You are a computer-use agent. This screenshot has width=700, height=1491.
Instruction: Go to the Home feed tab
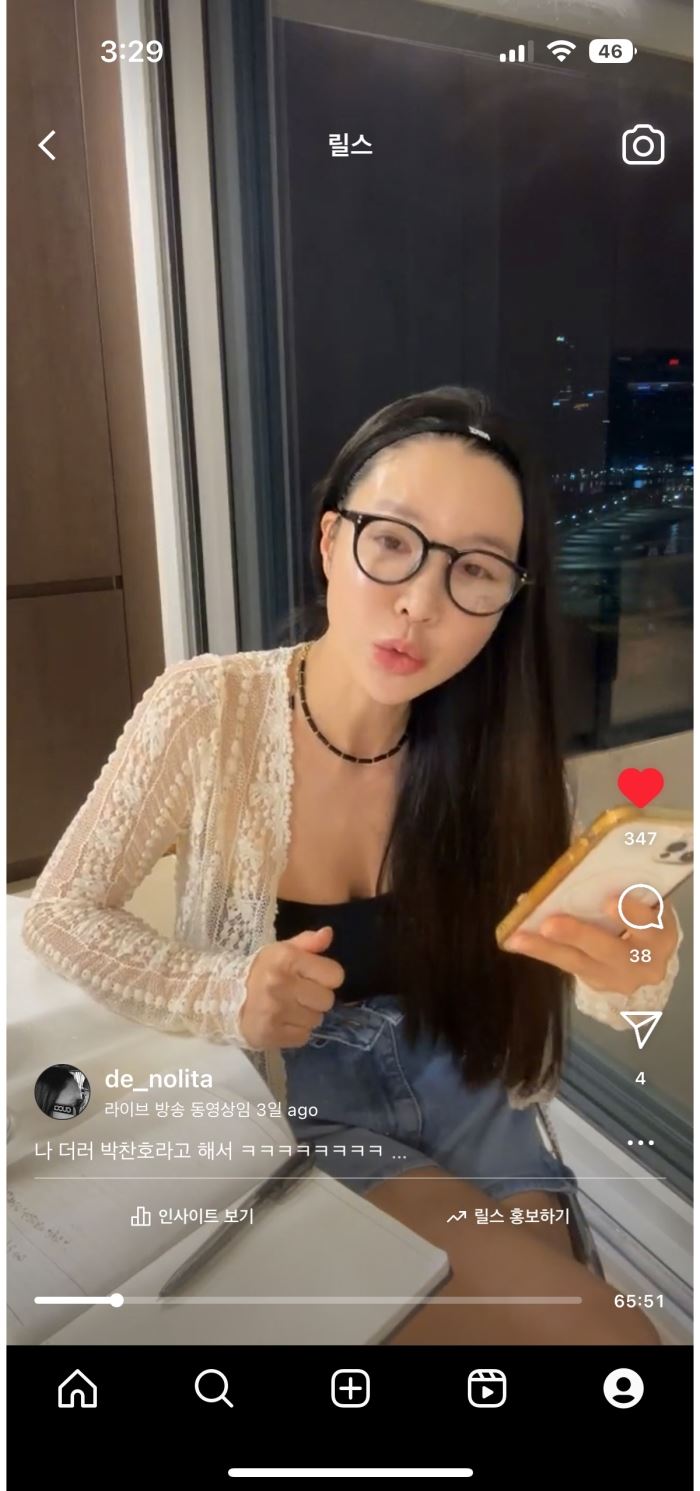pos(78,1388)
